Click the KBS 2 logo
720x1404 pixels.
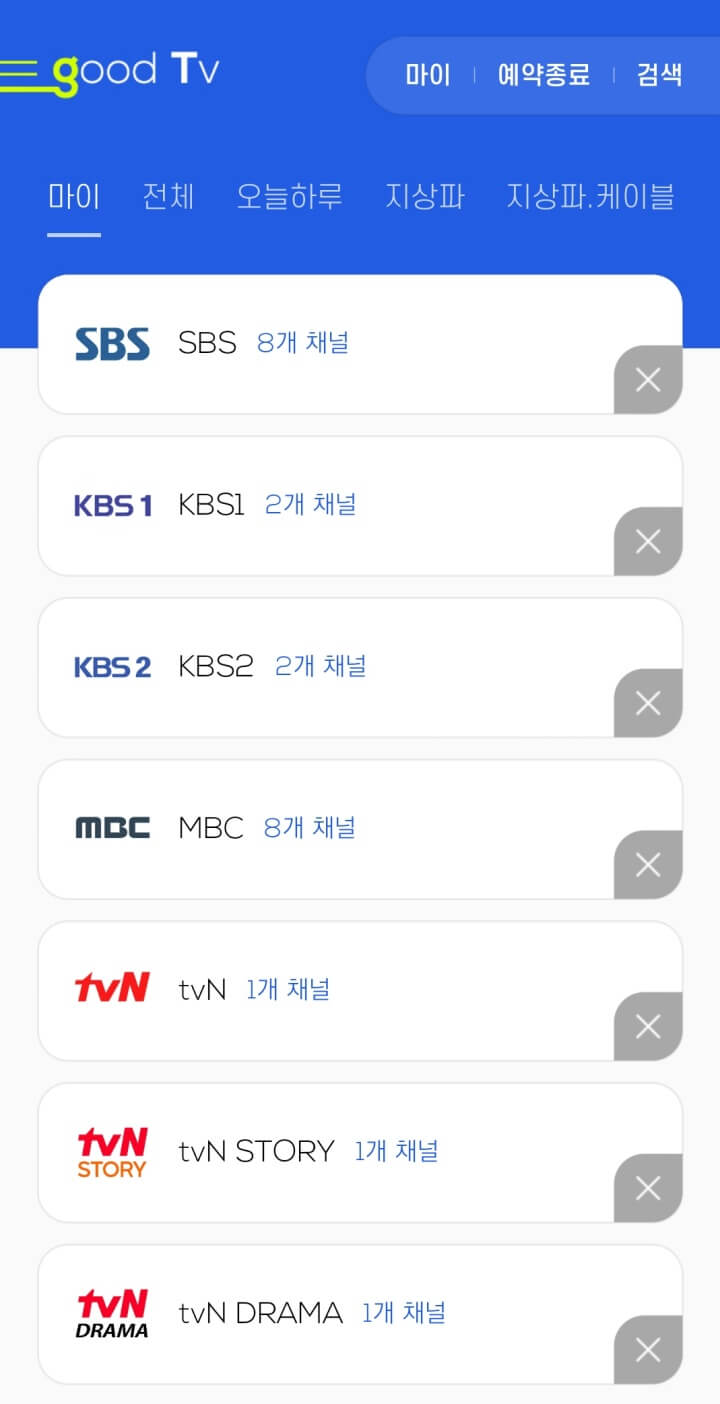pyautogui.click(x=110, y=666)
